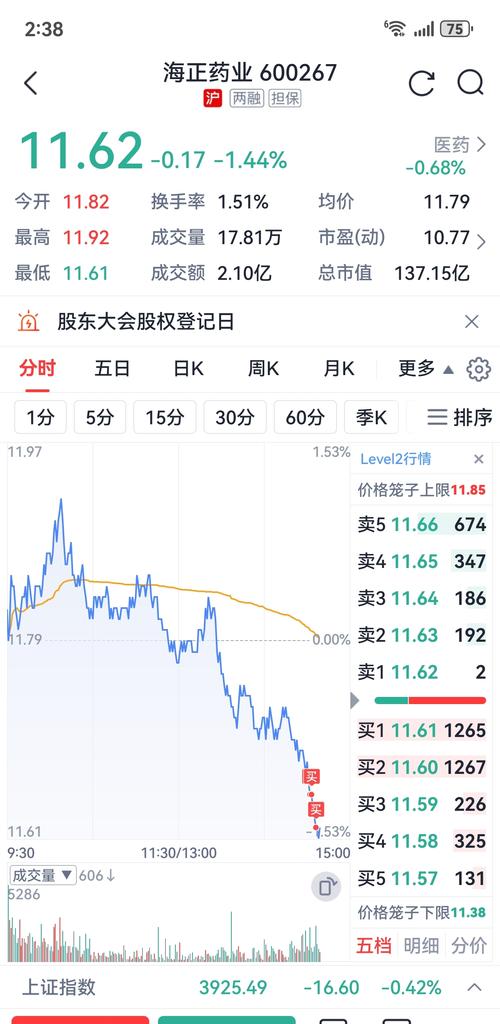Viewport: 500px width, 1024px height.
Task: Refresh the stock quote data
Action: [421, 84]
